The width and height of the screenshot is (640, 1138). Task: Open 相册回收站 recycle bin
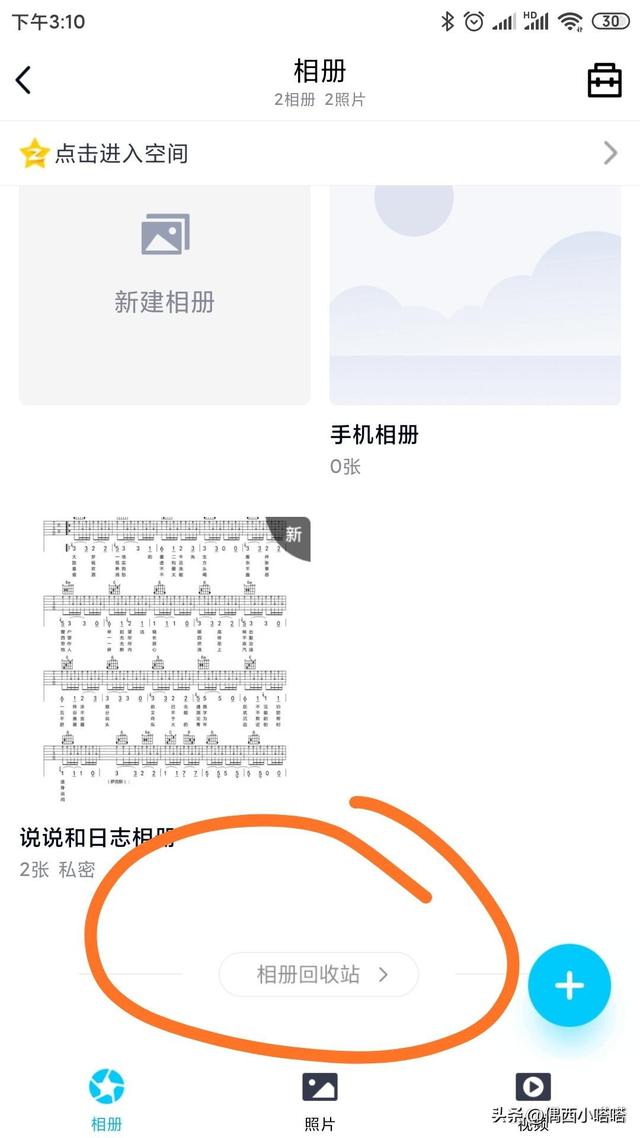tap(318, 974)
